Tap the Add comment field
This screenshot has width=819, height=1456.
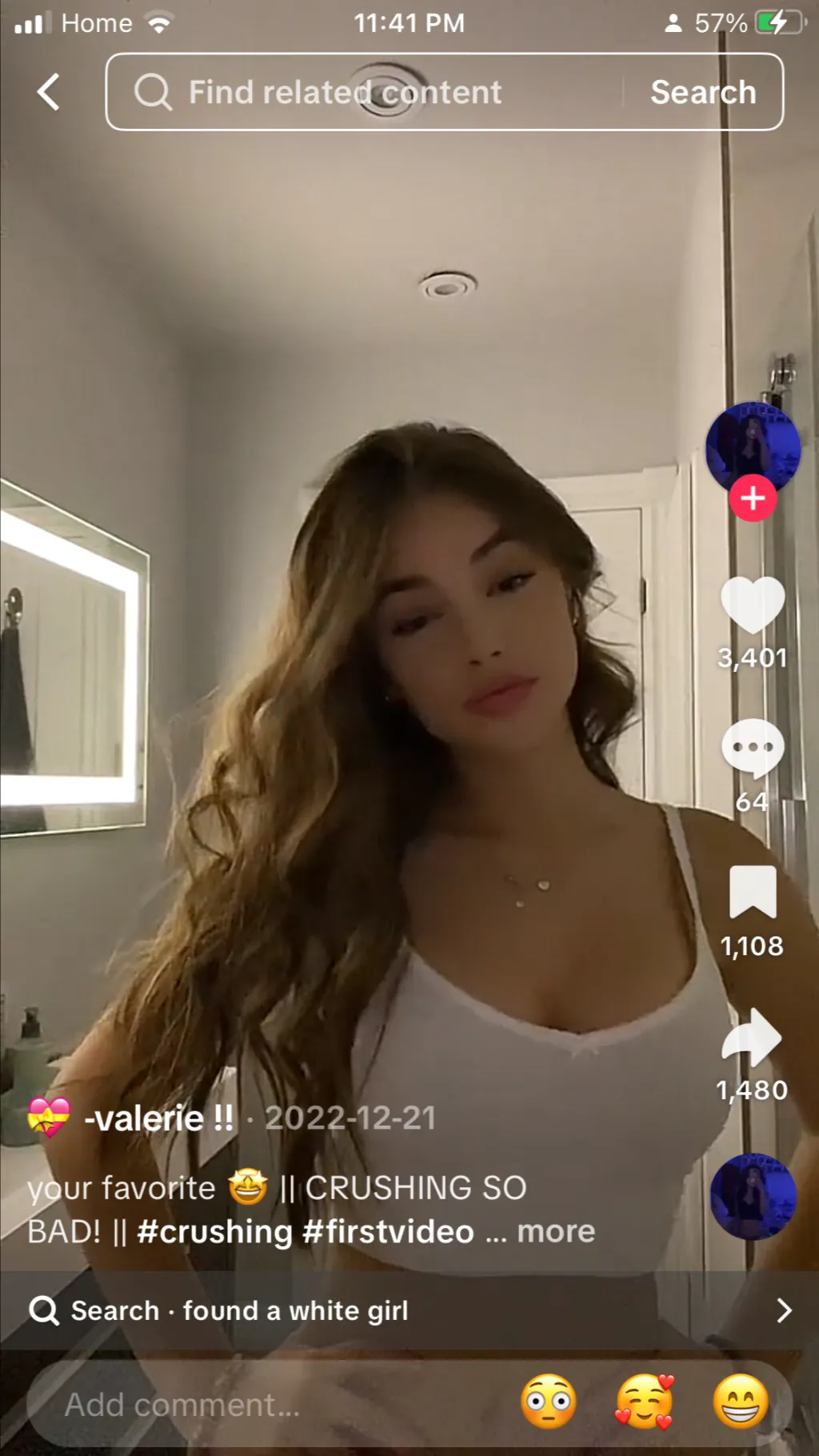coord(240,1404)
